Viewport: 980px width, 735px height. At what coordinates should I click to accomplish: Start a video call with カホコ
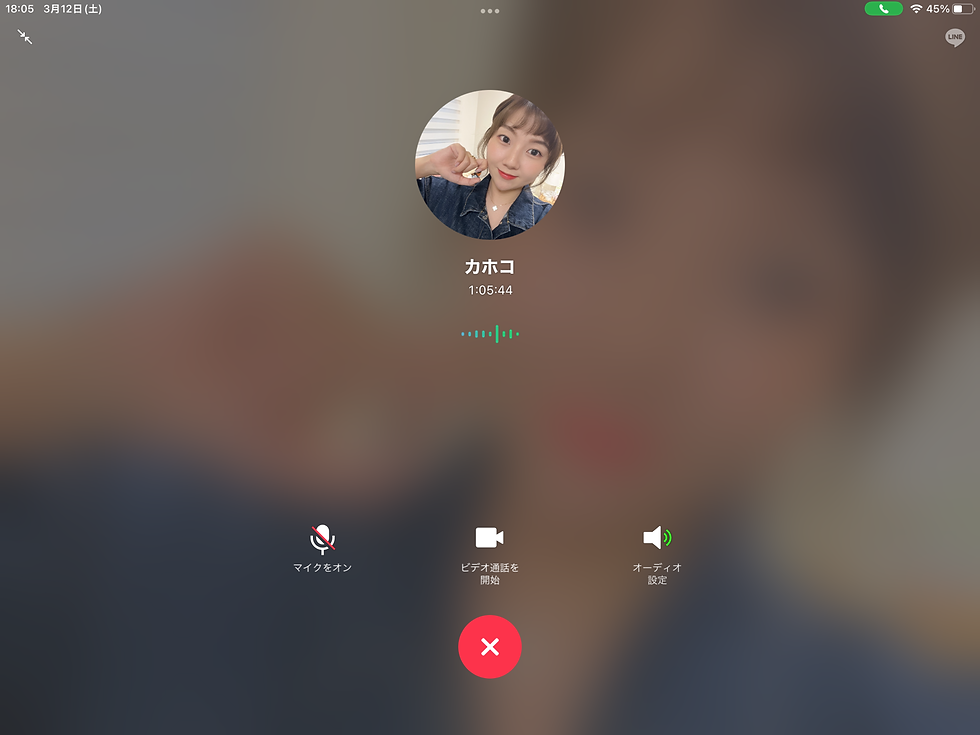pyautogui.click(x=489, y=538)
